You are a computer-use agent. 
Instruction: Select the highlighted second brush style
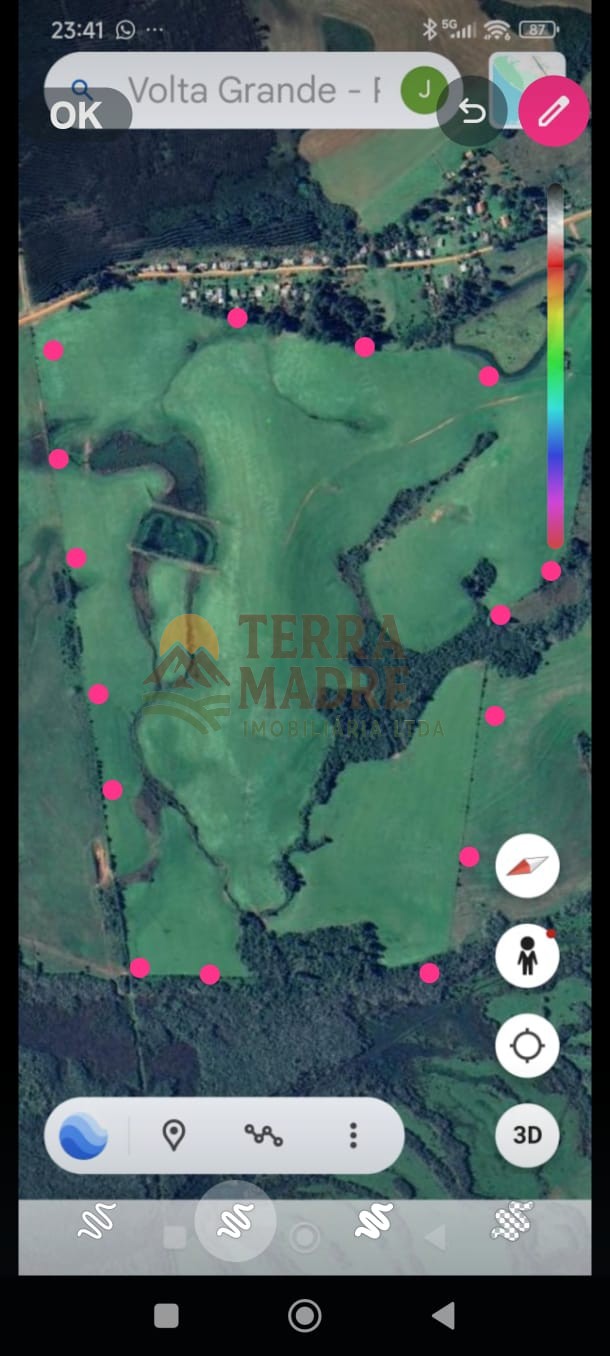(235, 1221)
